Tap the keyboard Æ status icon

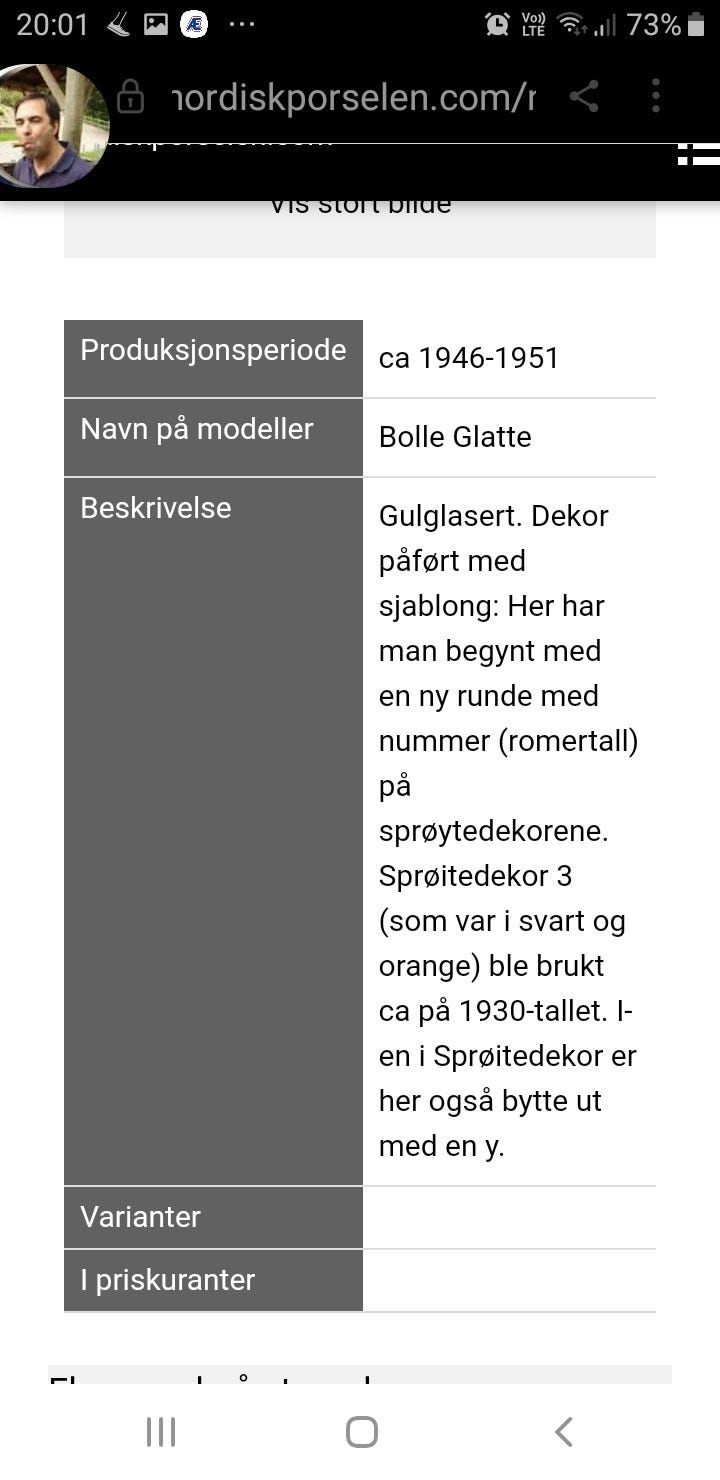click(x=195, y=25)
